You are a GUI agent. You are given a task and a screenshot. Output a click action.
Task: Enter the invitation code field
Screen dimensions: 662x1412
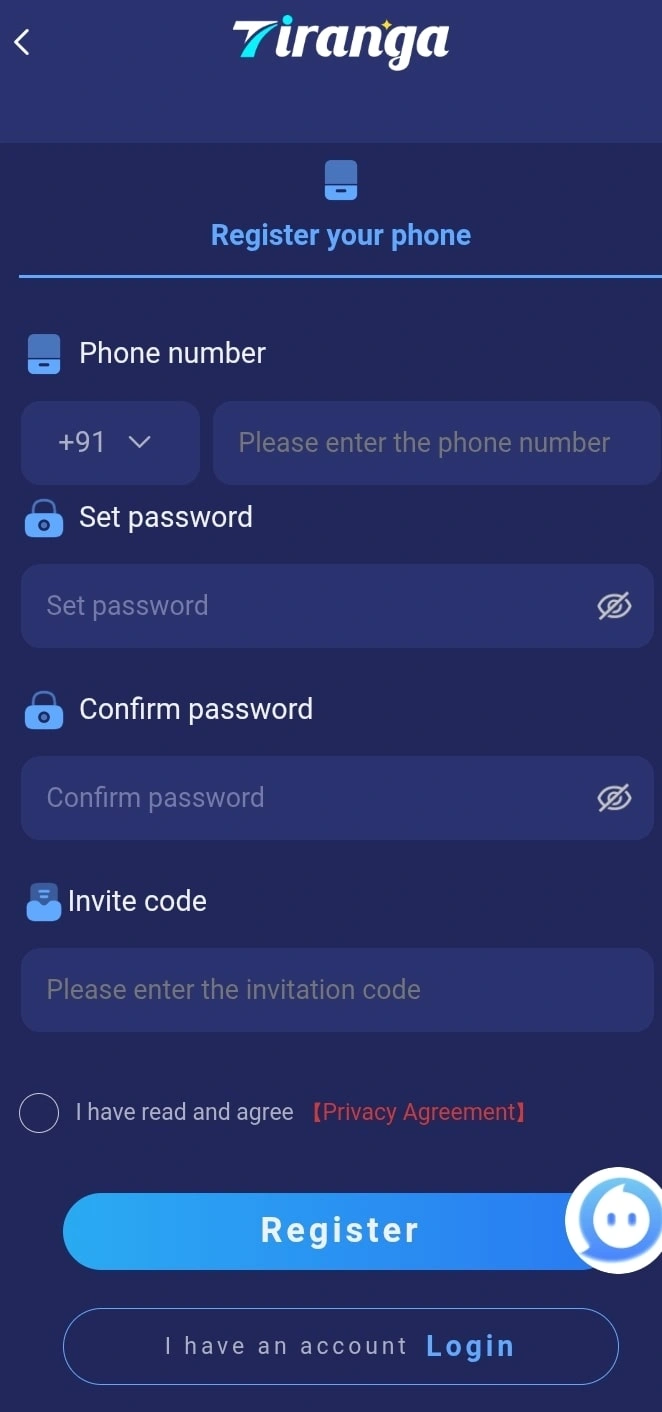click(337, 989)
